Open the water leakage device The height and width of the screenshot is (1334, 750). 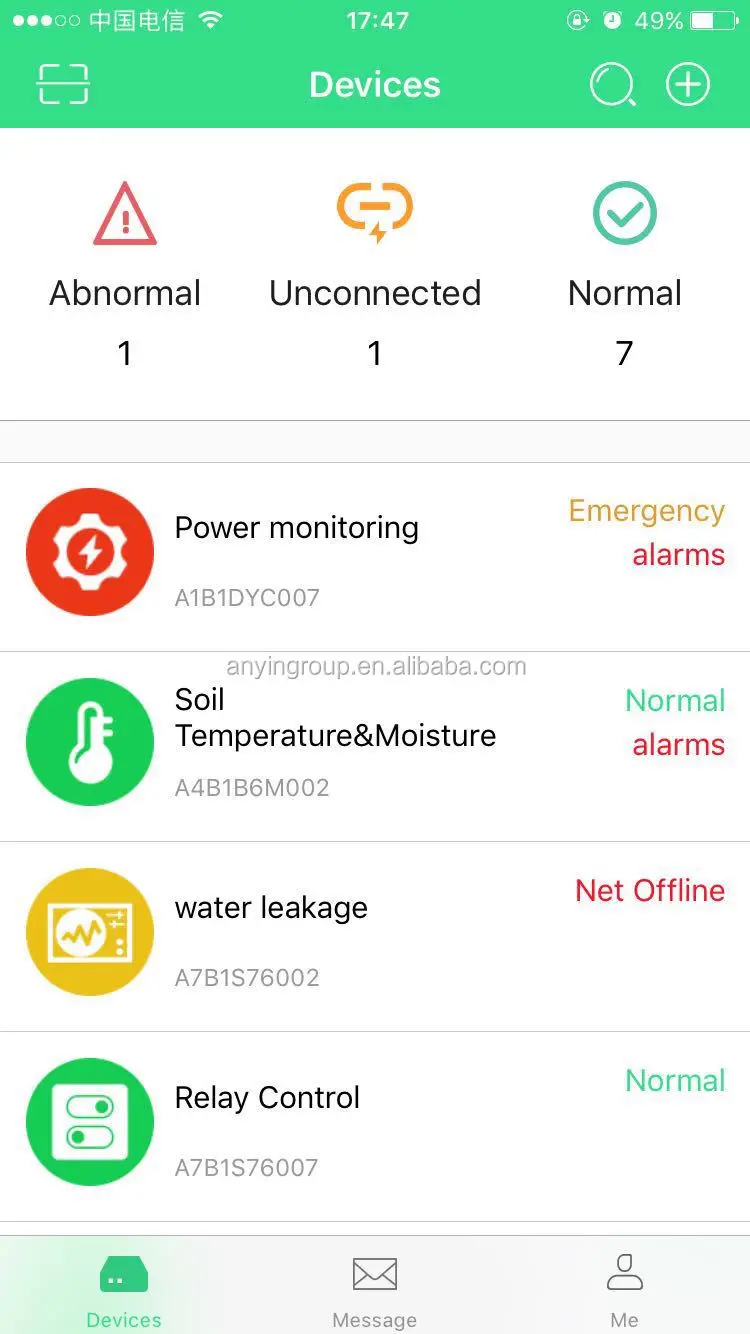click(375, 937)
